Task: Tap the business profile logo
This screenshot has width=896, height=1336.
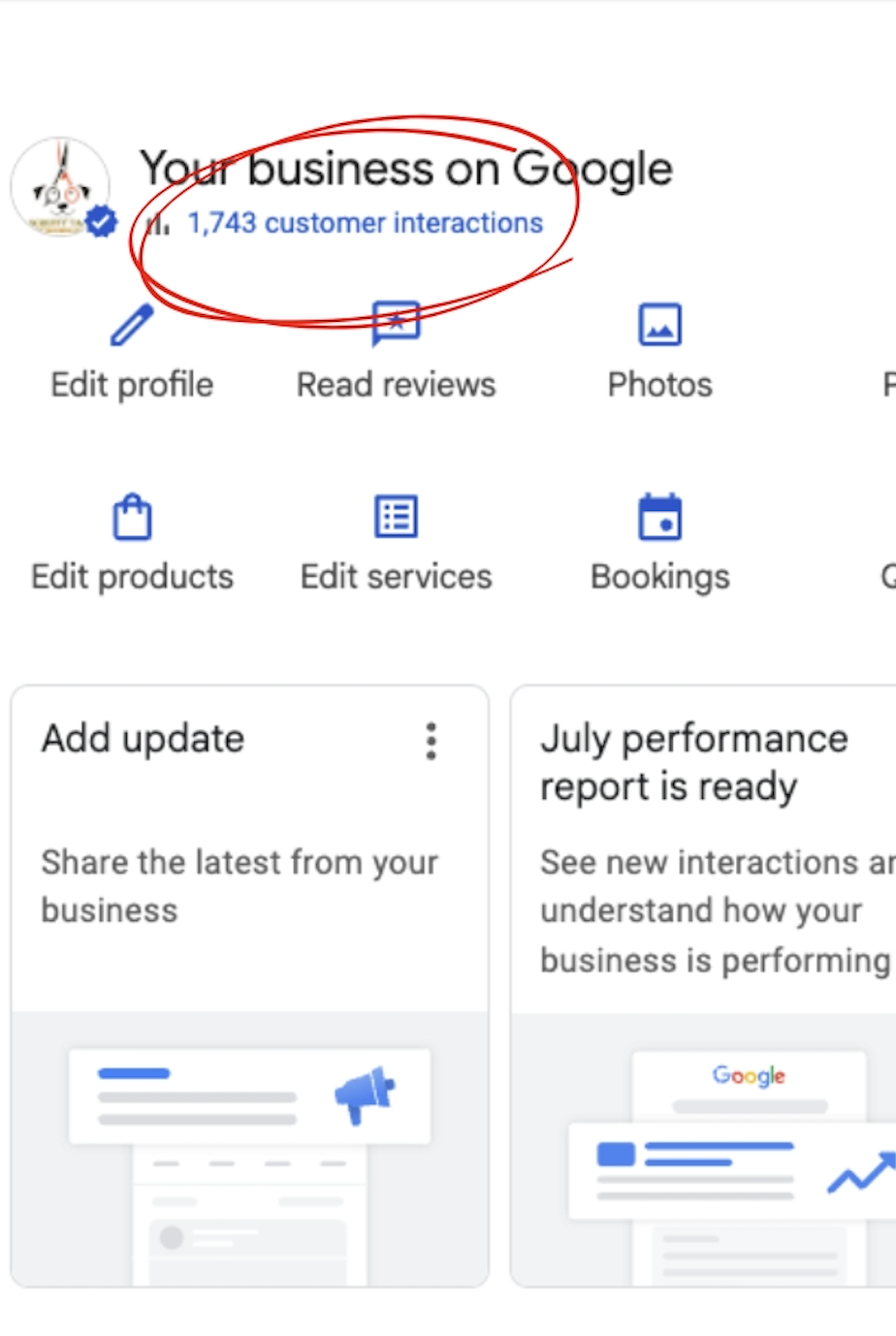Action: [60, 187]
